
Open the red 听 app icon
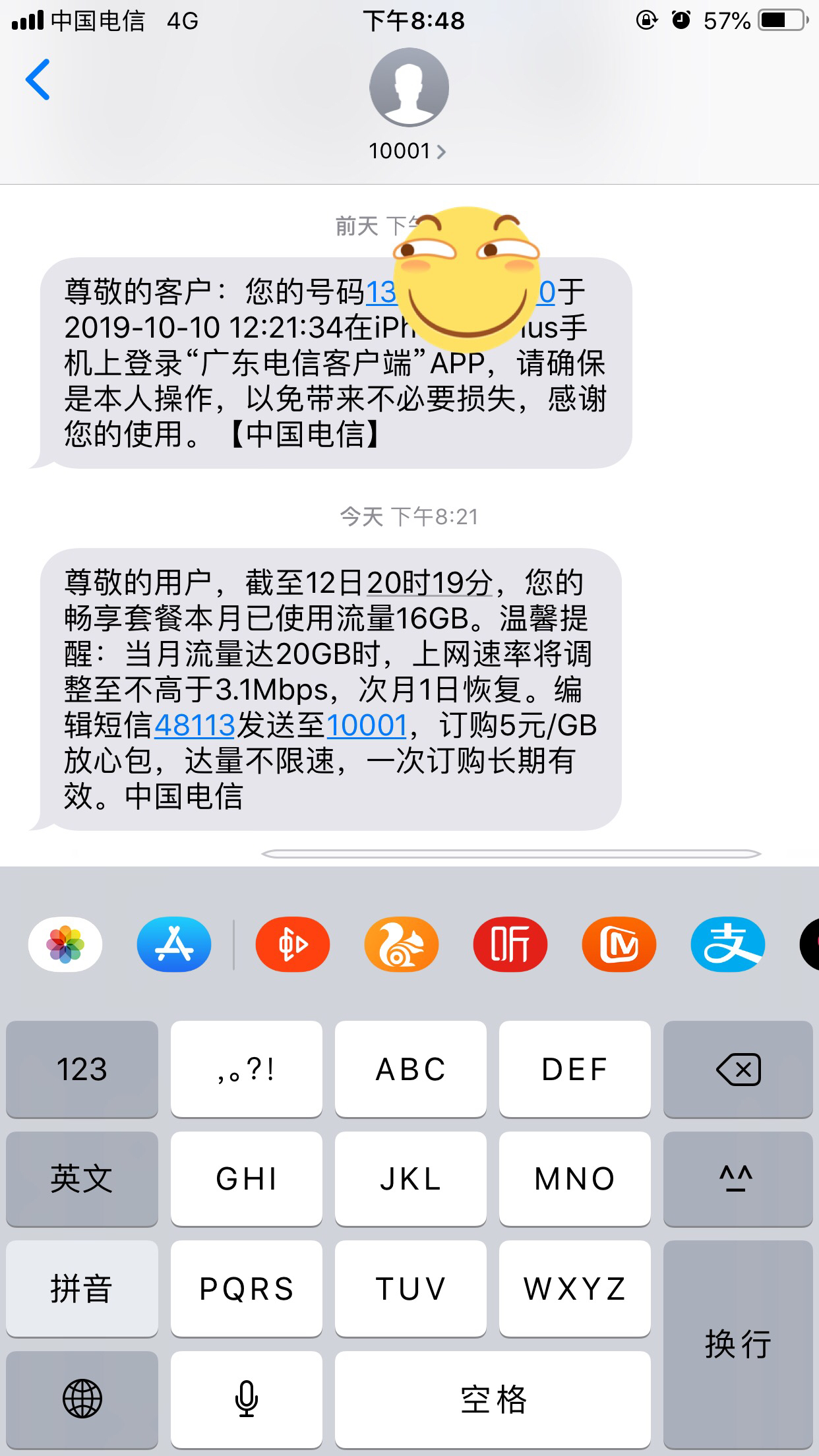point(510,944)
